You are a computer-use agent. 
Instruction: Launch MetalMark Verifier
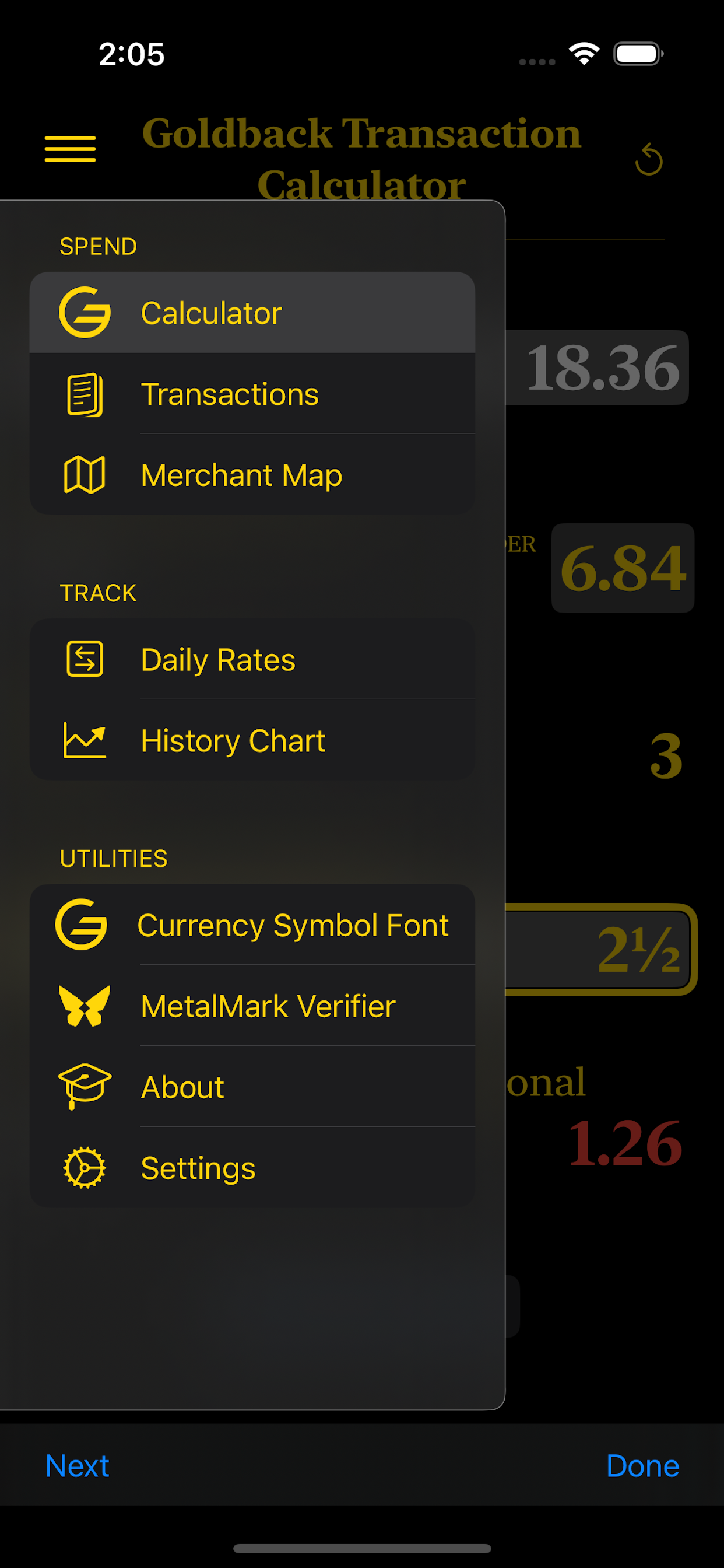[x=252, y=1006]
